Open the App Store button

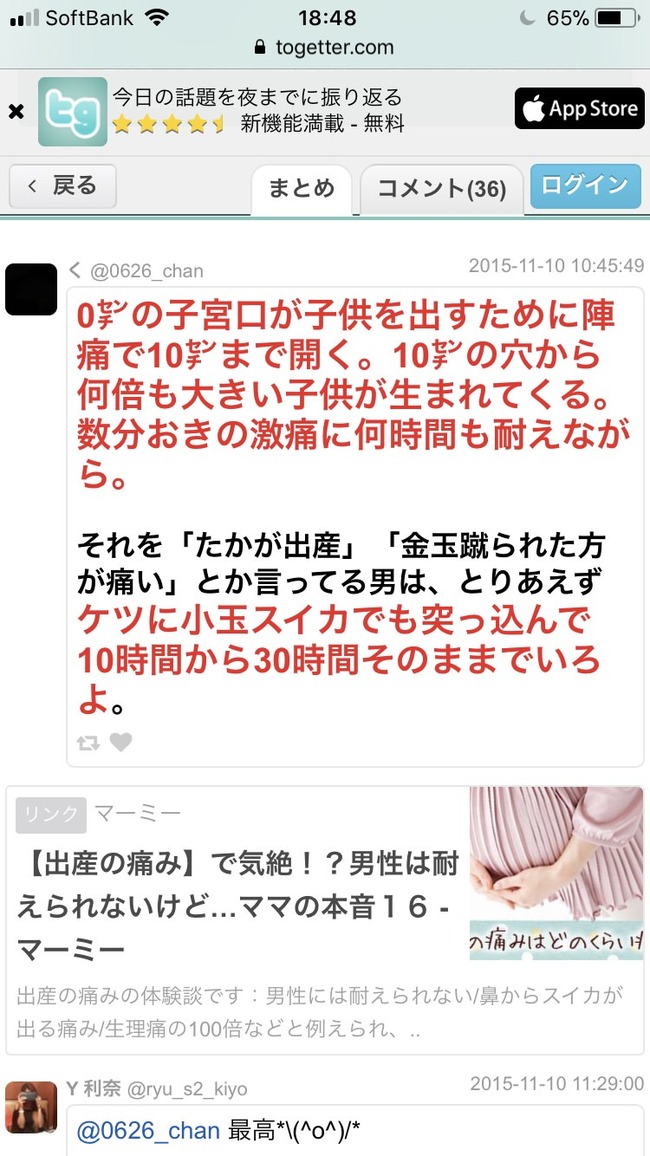579,108
